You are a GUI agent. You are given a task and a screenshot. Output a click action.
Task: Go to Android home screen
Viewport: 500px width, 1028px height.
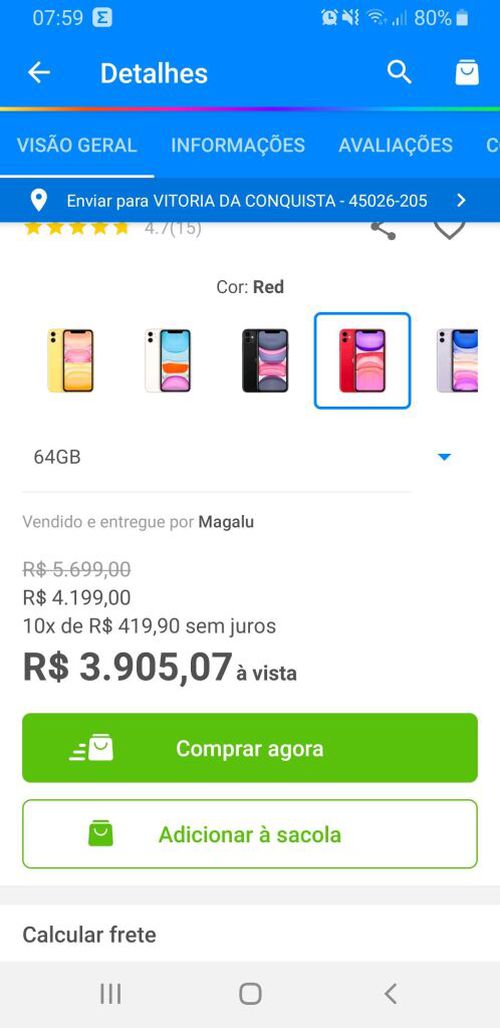[250, 994]
